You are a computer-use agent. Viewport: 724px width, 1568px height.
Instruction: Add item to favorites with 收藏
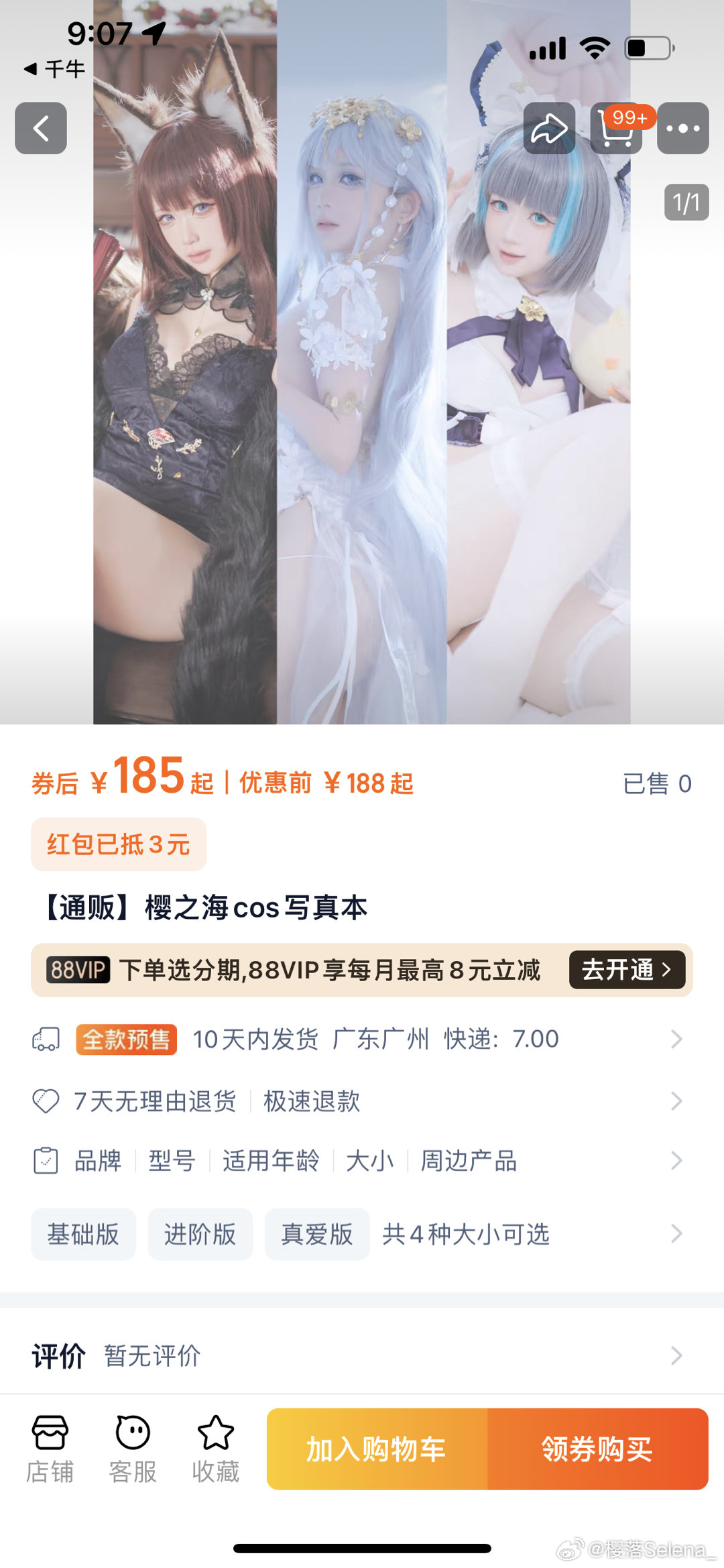pos(216,1449)
